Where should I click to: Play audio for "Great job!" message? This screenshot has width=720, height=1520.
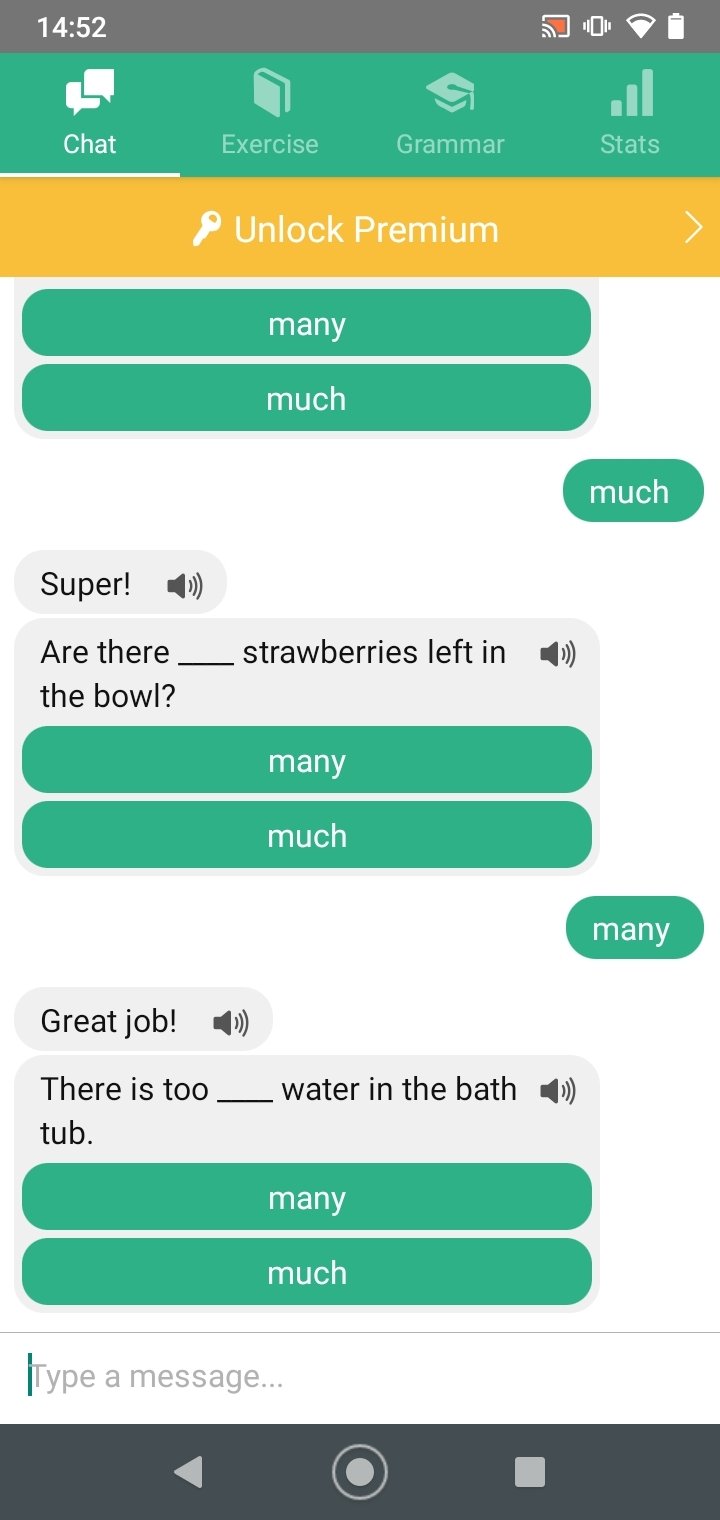[x=231, y=1022]
